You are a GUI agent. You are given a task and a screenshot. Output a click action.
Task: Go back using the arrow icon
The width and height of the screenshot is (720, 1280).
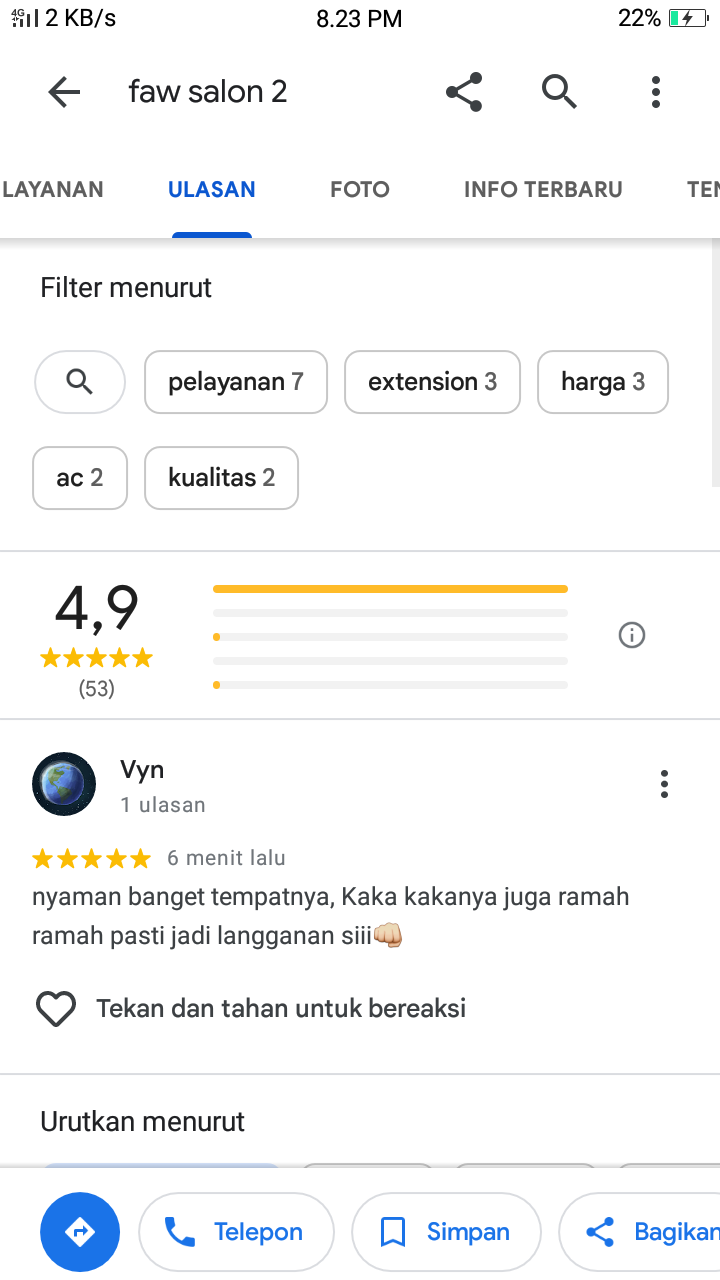[64, 92]
